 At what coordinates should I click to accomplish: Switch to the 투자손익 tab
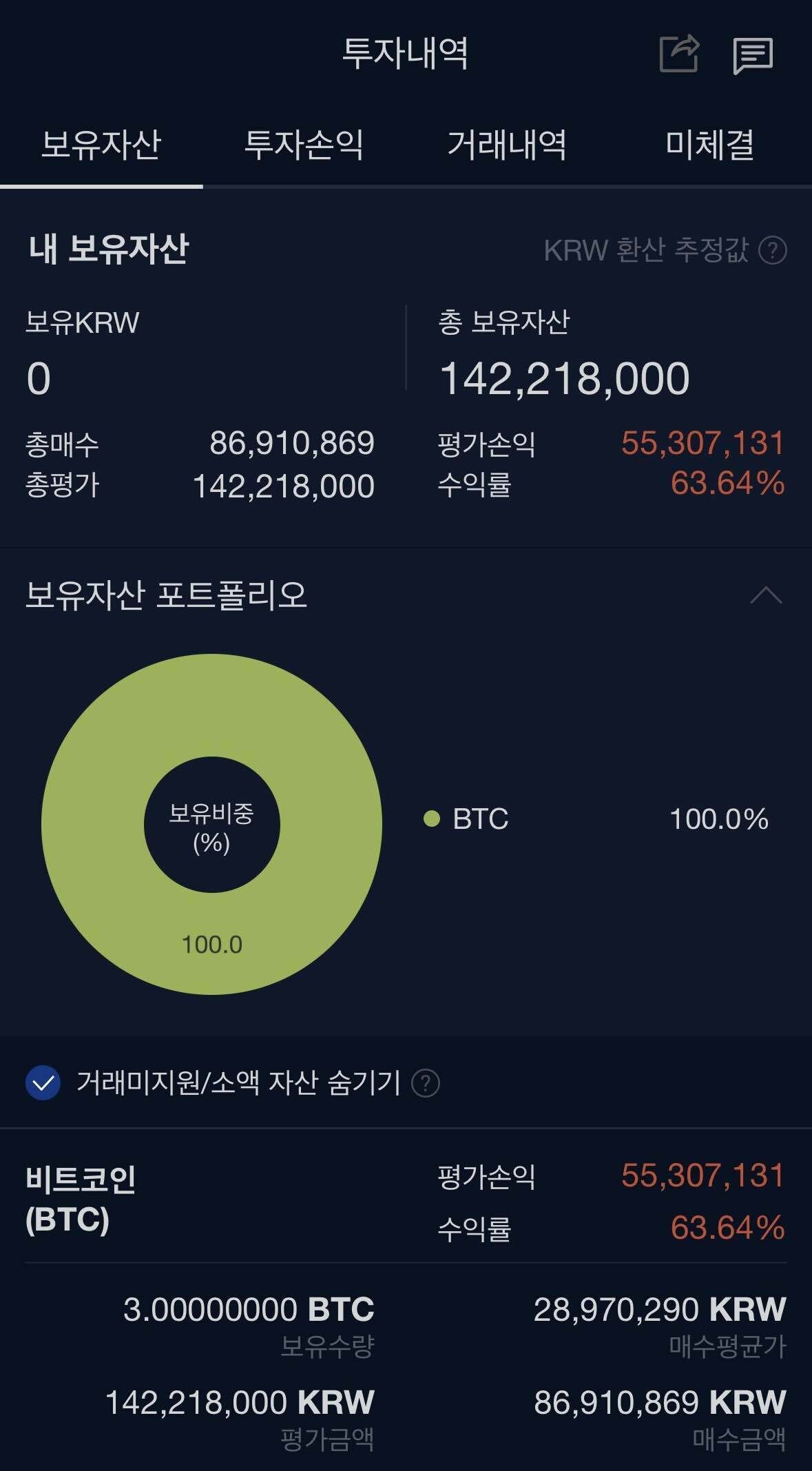pyautogui.click(x=304, y=145)
